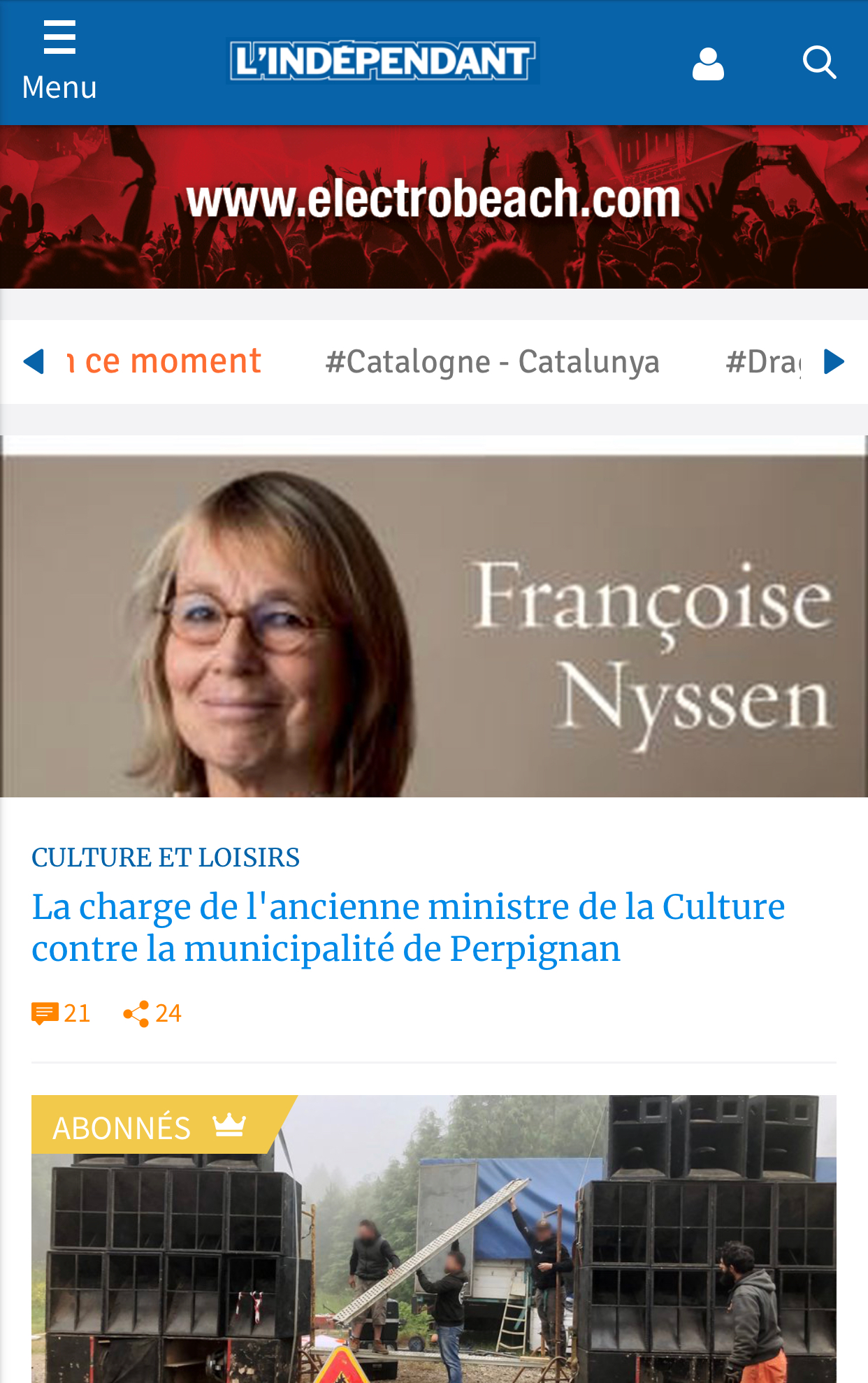The image size is (868, 1383).
Task: Read article about ancienne ministre de la Culture
Action: point(408,927)
